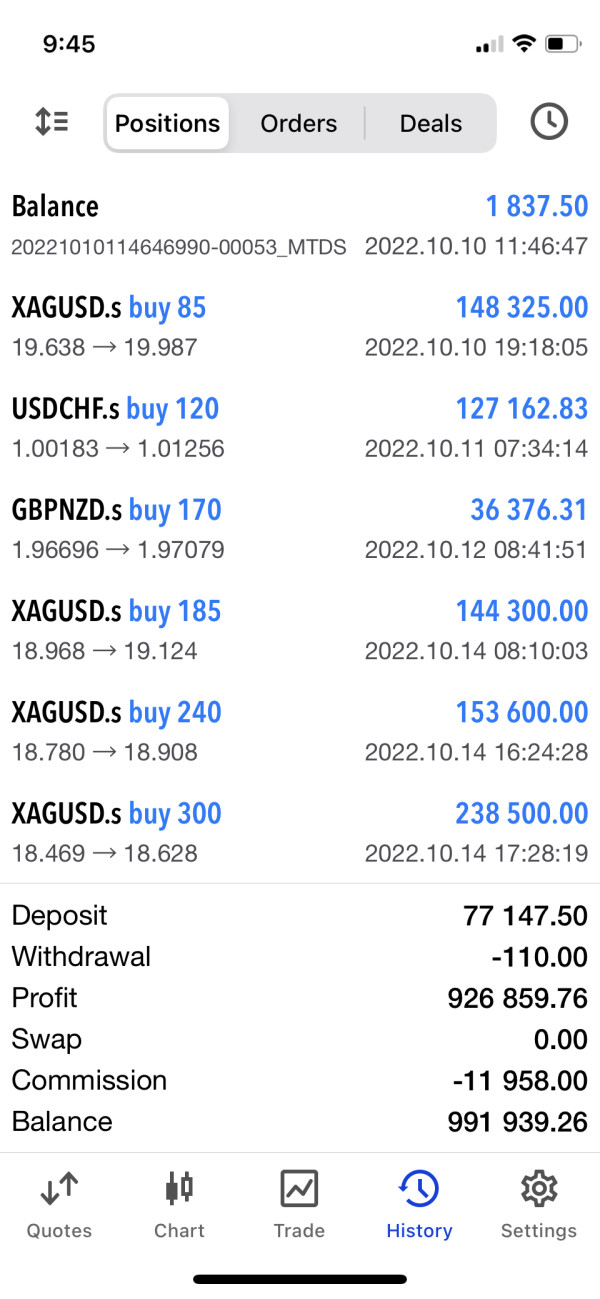Open the sort order icon
Screen dimensions: 600x1299
(x=52, y=122)
